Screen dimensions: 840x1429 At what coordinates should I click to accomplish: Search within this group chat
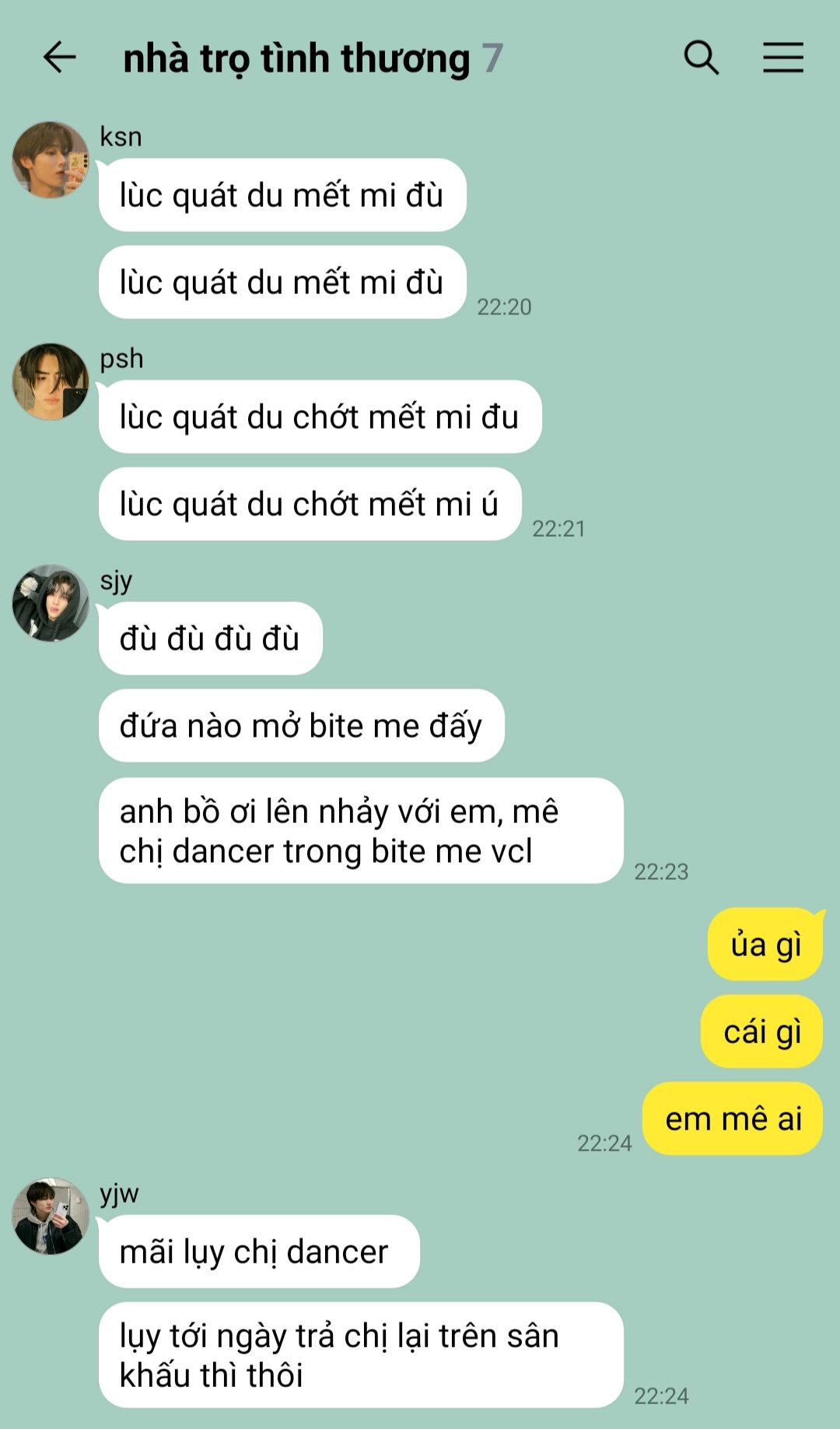701,58
